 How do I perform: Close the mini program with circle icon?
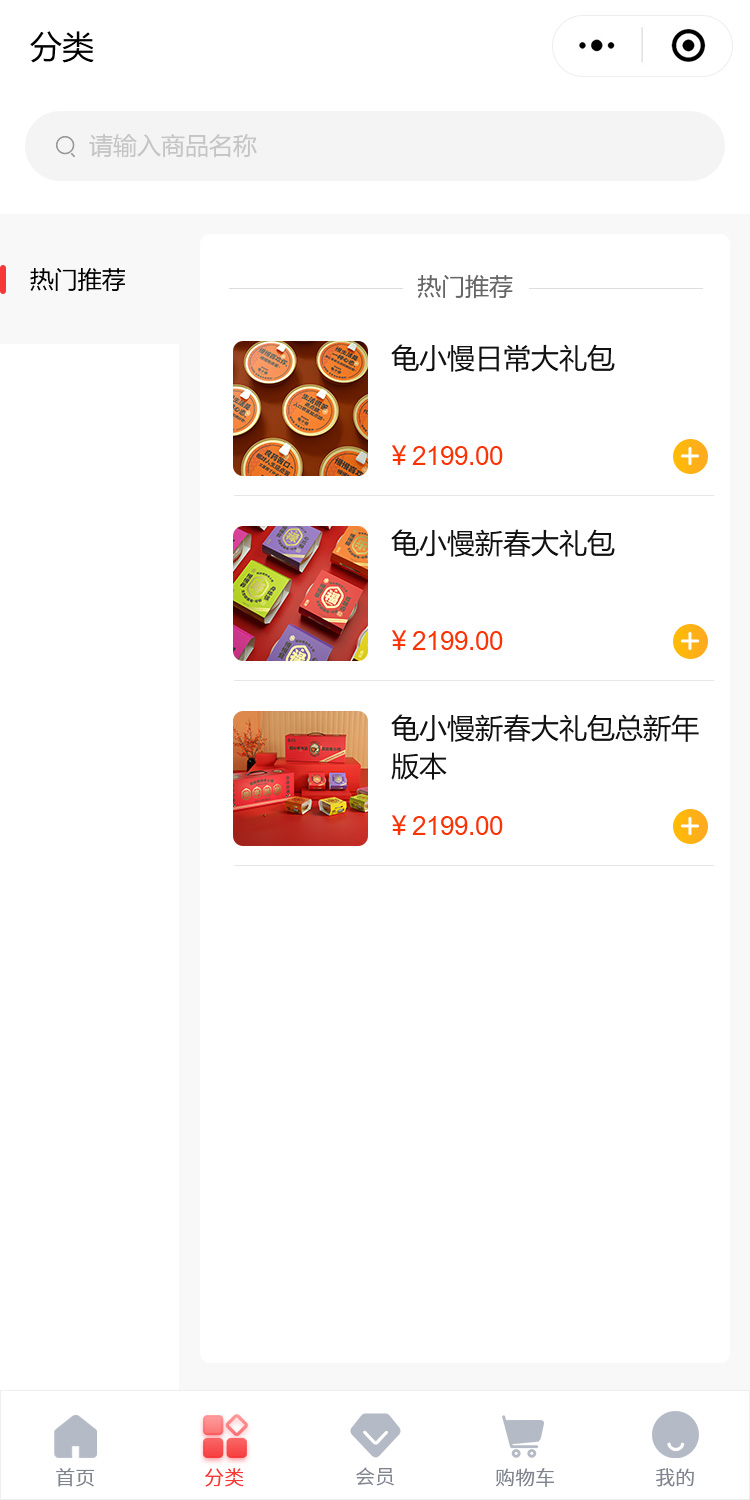click(688, 46)
